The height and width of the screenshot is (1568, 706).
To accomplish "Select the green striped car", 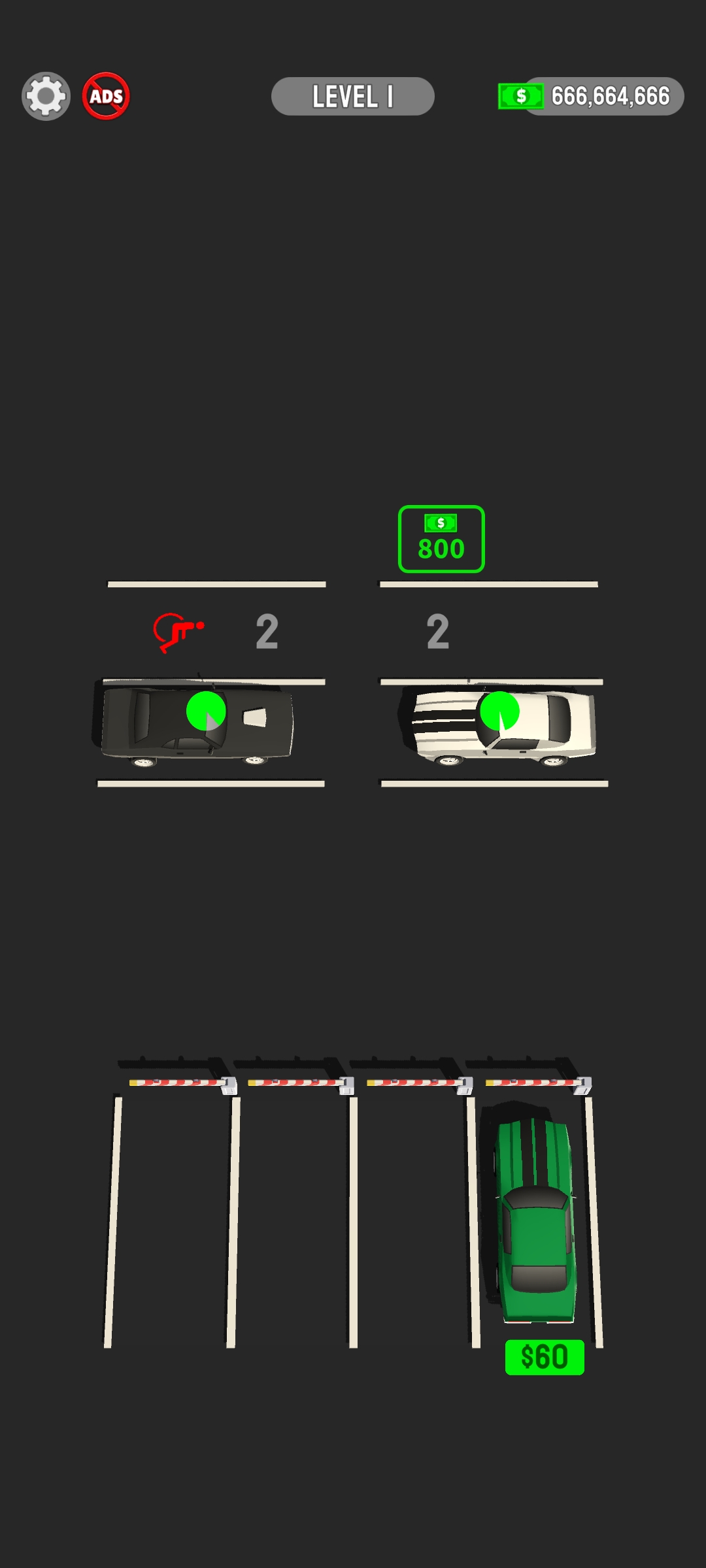I will [x=536, y=1215].
